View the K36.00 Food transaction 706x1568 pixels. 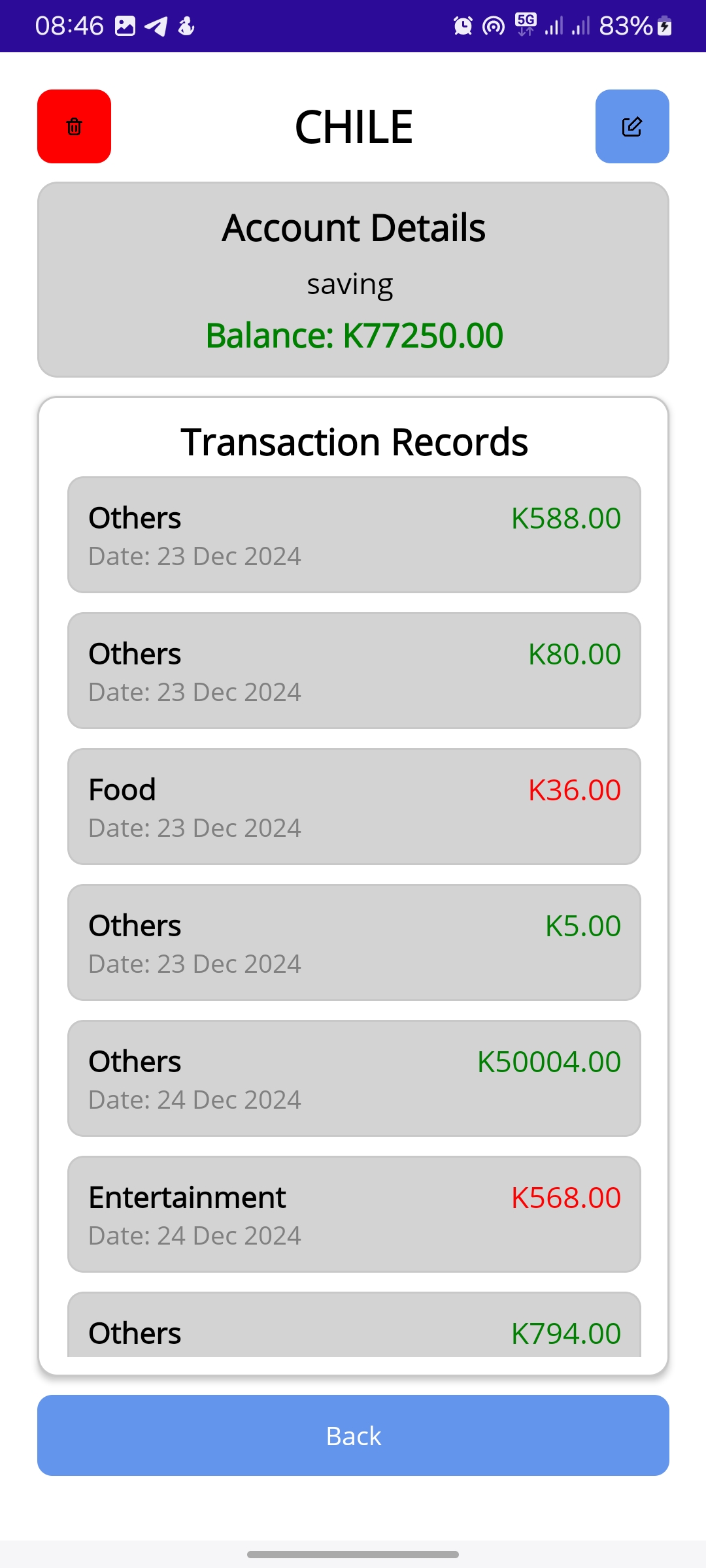354,807
